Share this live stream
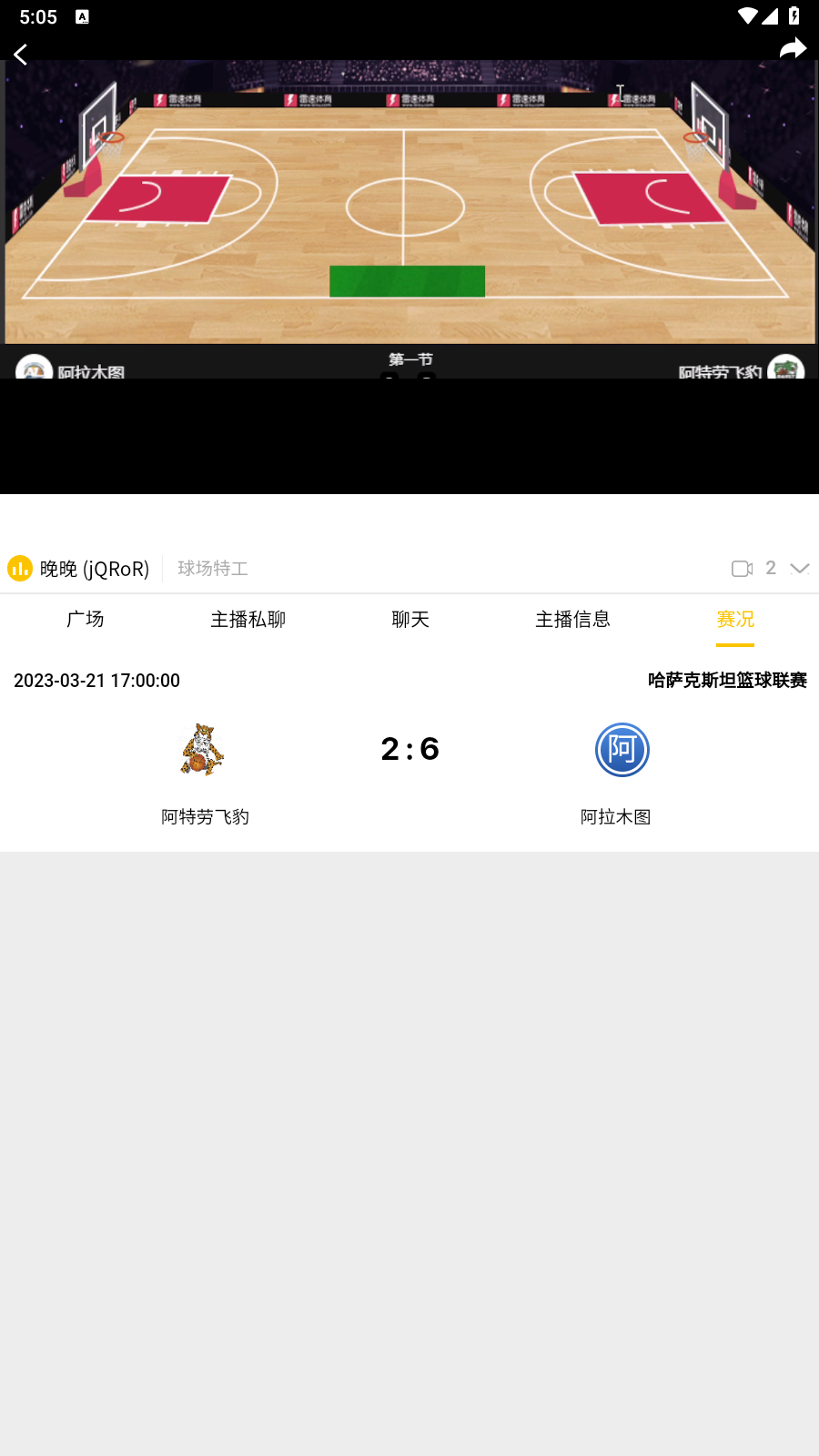This screenshot has width=819, height=1456. [793, 49]
